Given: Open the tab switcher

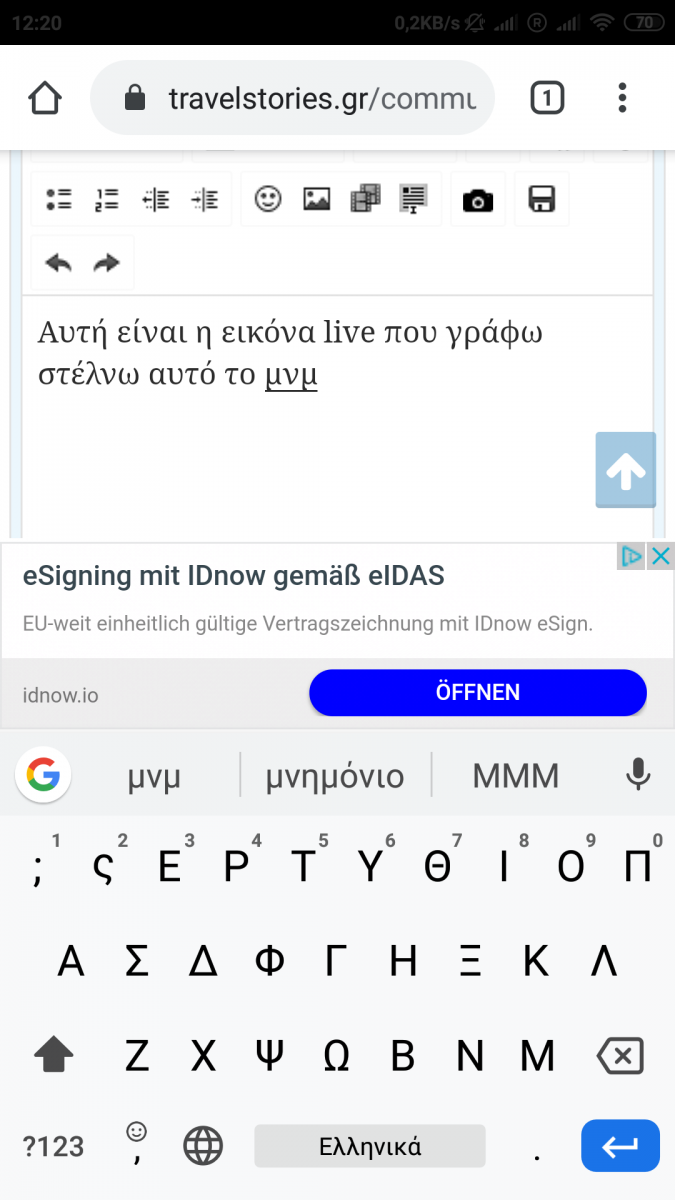Looking at the screenshot, I should click(x=546, y=98).
